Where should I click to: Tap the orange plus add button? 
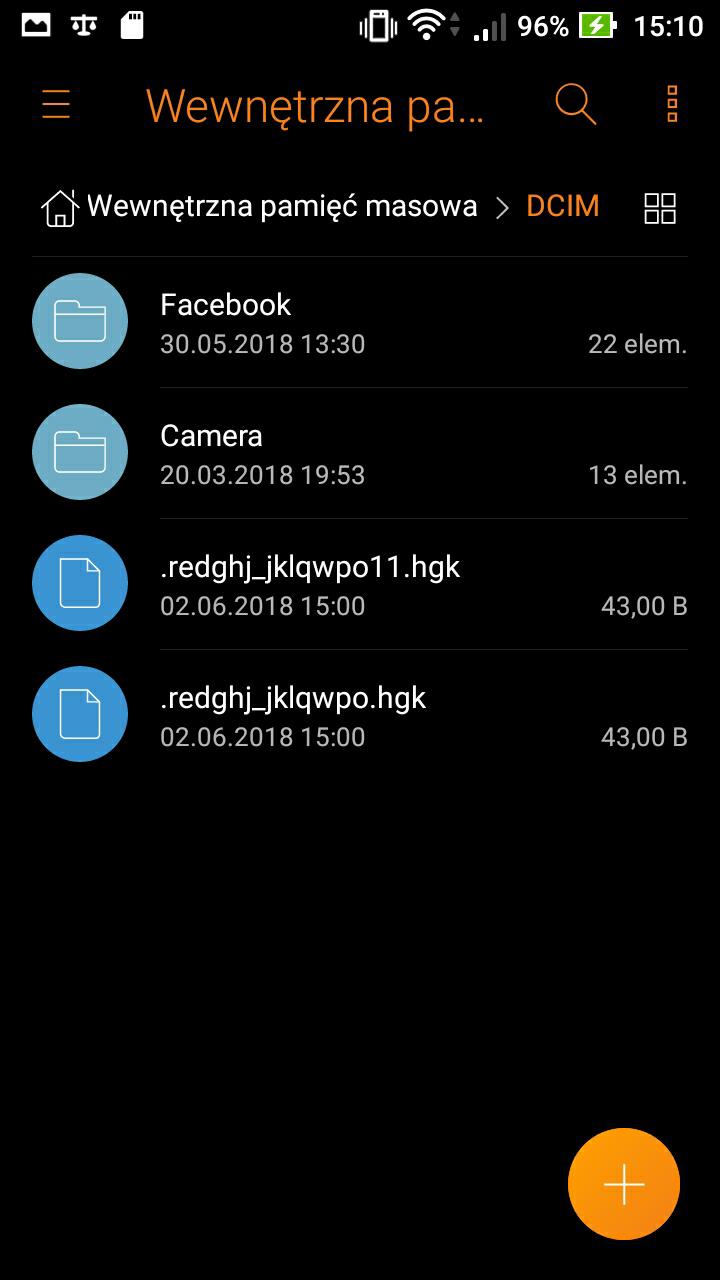[624, 1184]
